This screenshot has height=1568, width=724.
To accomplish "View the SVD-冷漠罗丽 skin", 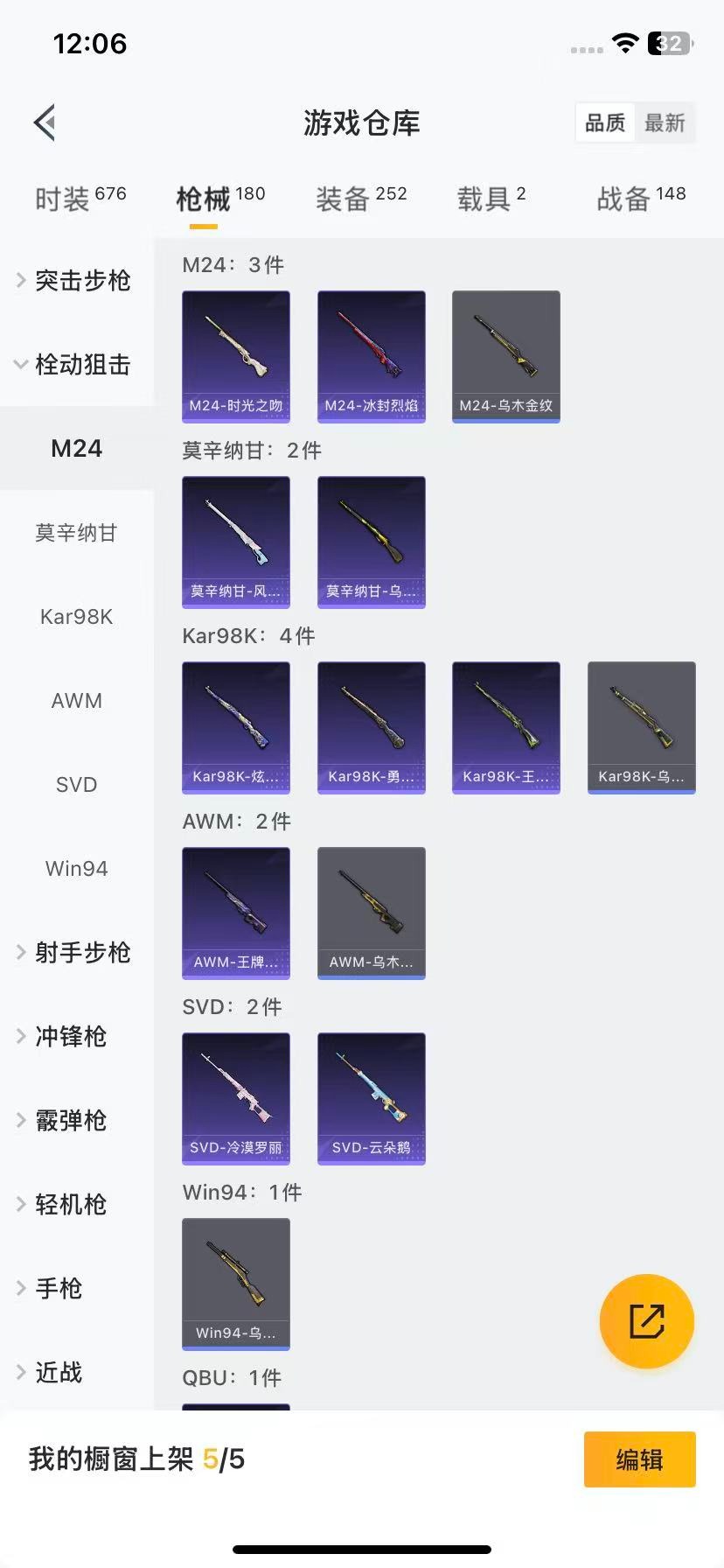I will [235, 1099].
